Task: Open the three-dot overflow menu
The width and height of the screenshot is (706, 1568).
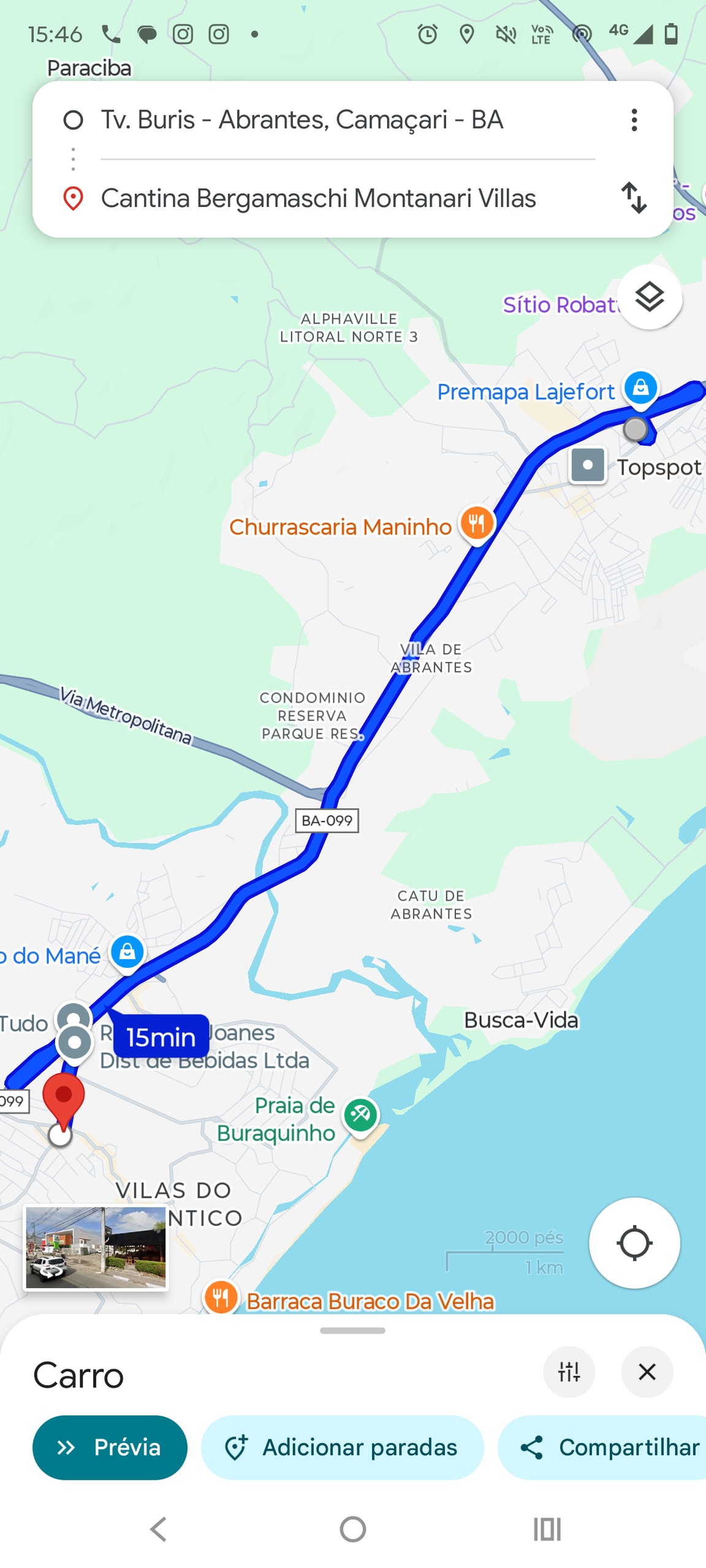Action: pyautogui.click(x=634, y=120)
